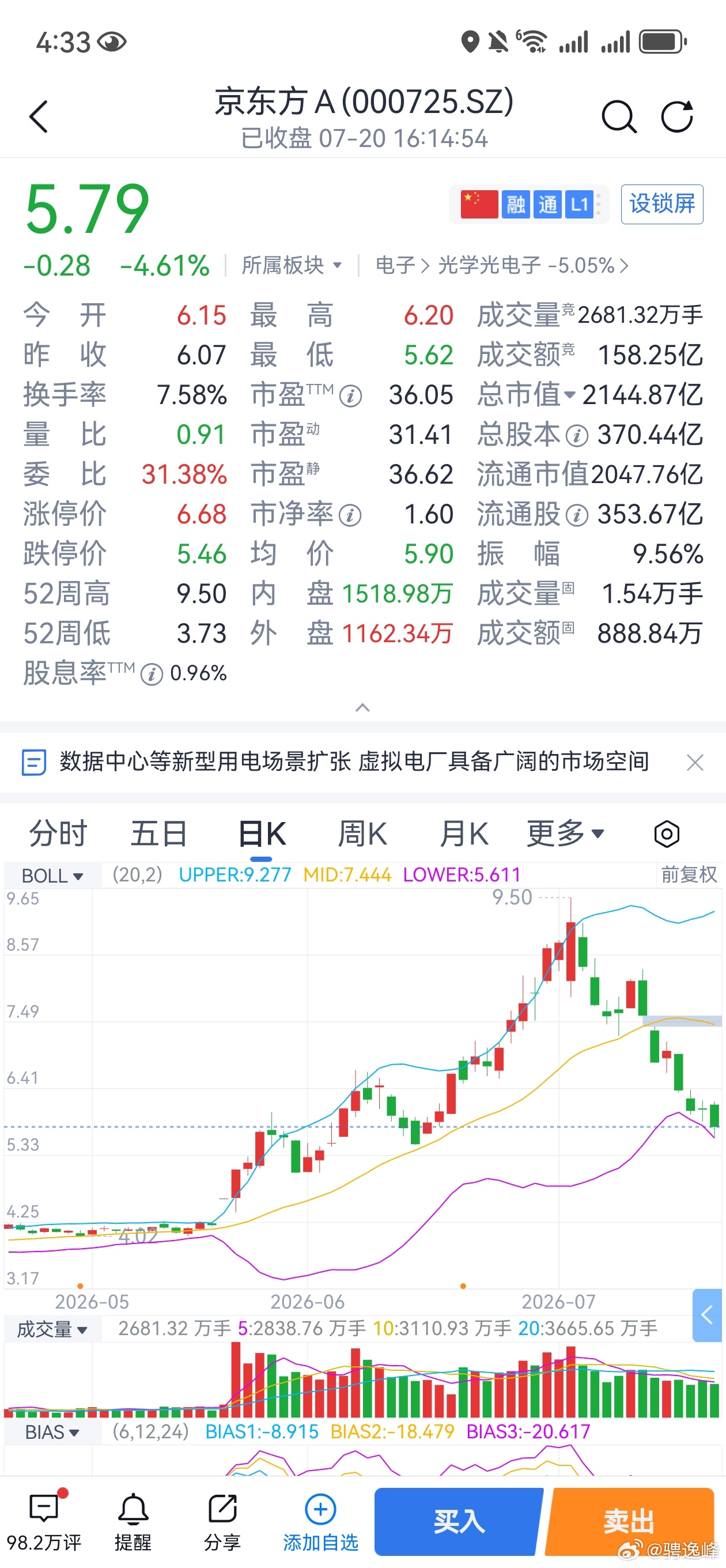Tap 前复权 adjustment option
Screen dimensions: 726x1568
point(689,875)
